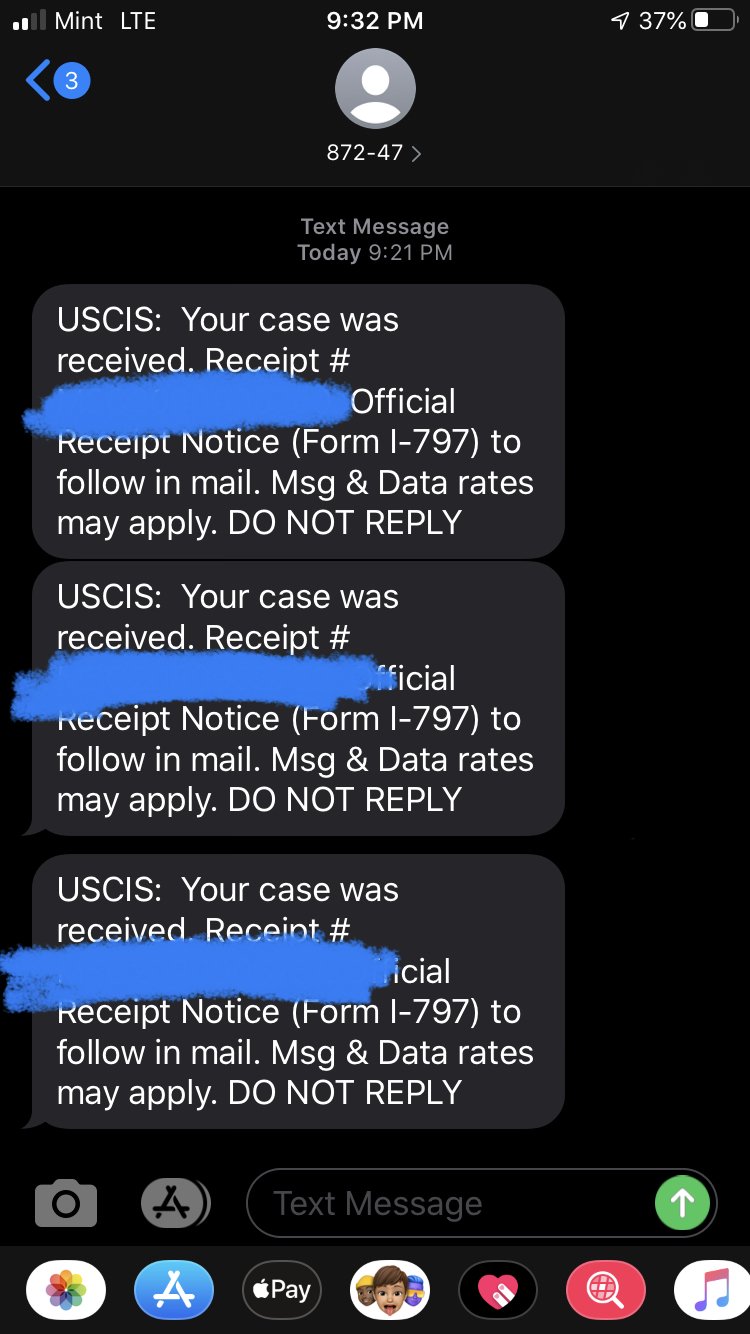The image size is (750, 1334).
Task: Toggle the iMessage app drawer button
Action: click(174, 1202)
